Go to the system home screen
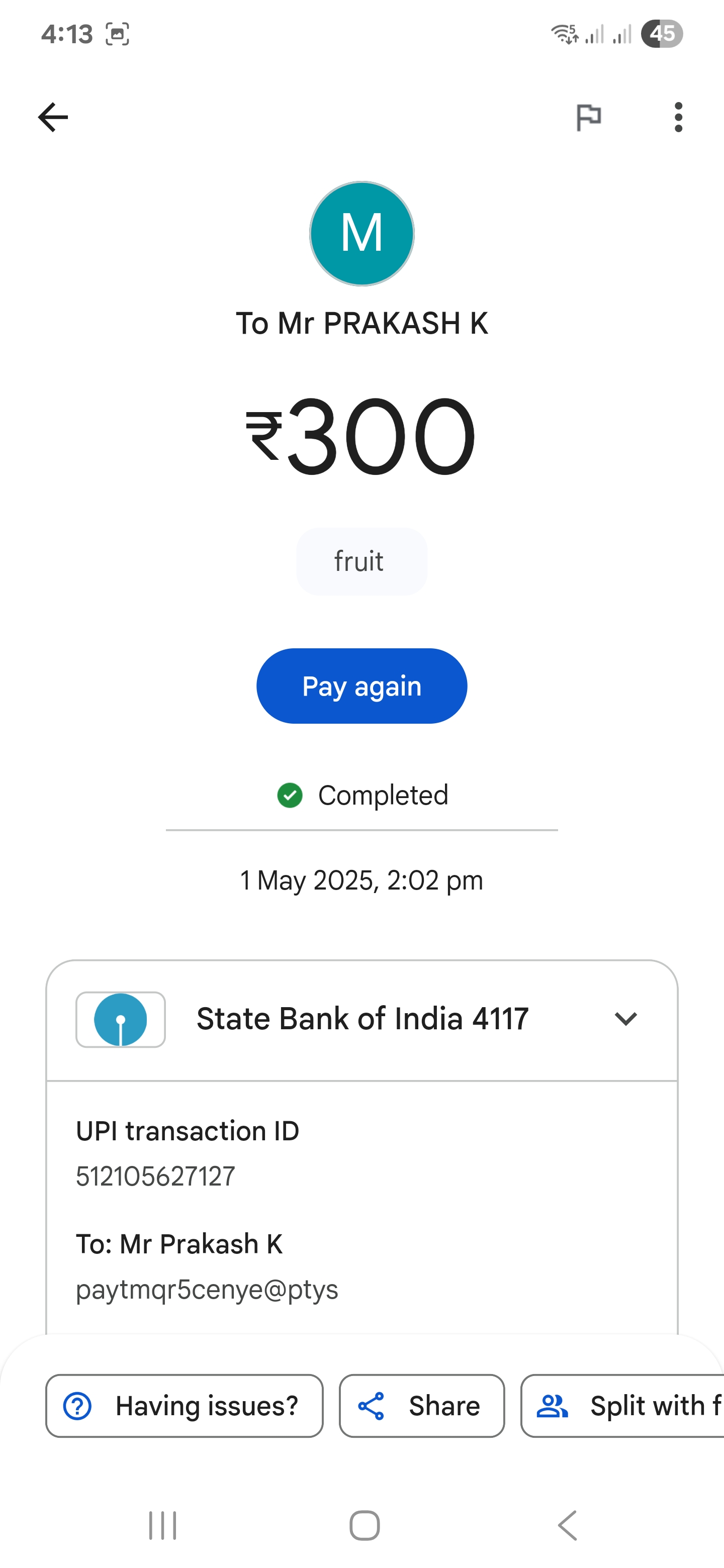 [364, 1525]
